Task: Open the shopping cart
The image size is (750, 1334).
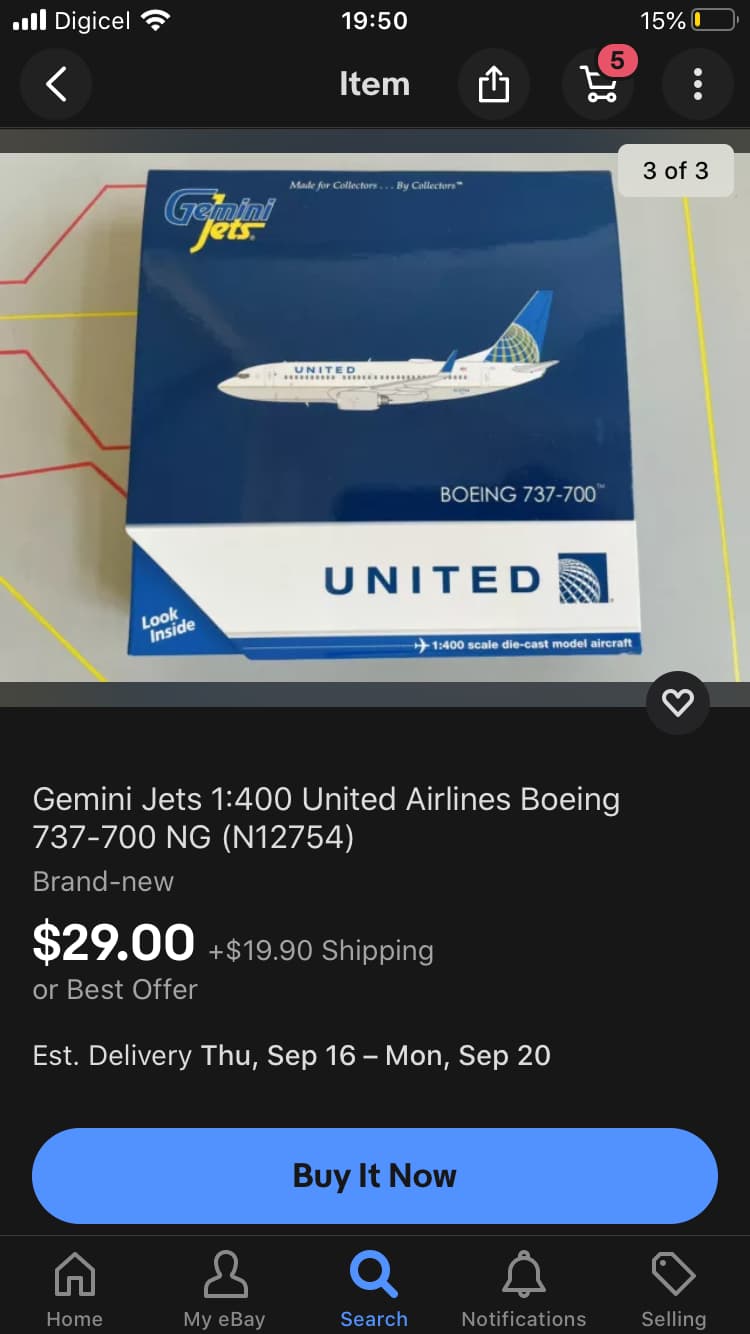Action: [x=599, y=85]
